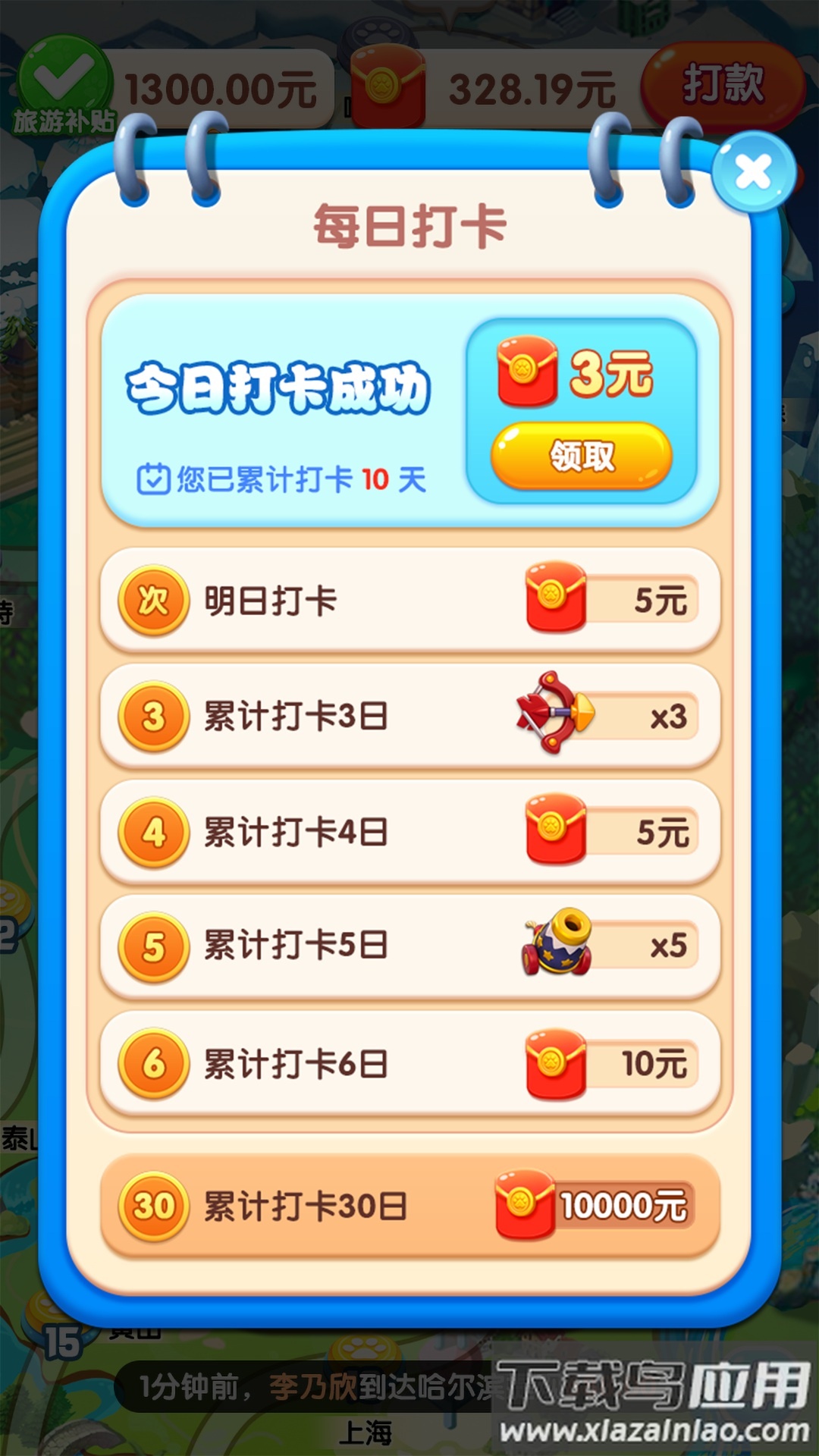Open the calendar icon next to 您已累计打卡

pos(155,474)
